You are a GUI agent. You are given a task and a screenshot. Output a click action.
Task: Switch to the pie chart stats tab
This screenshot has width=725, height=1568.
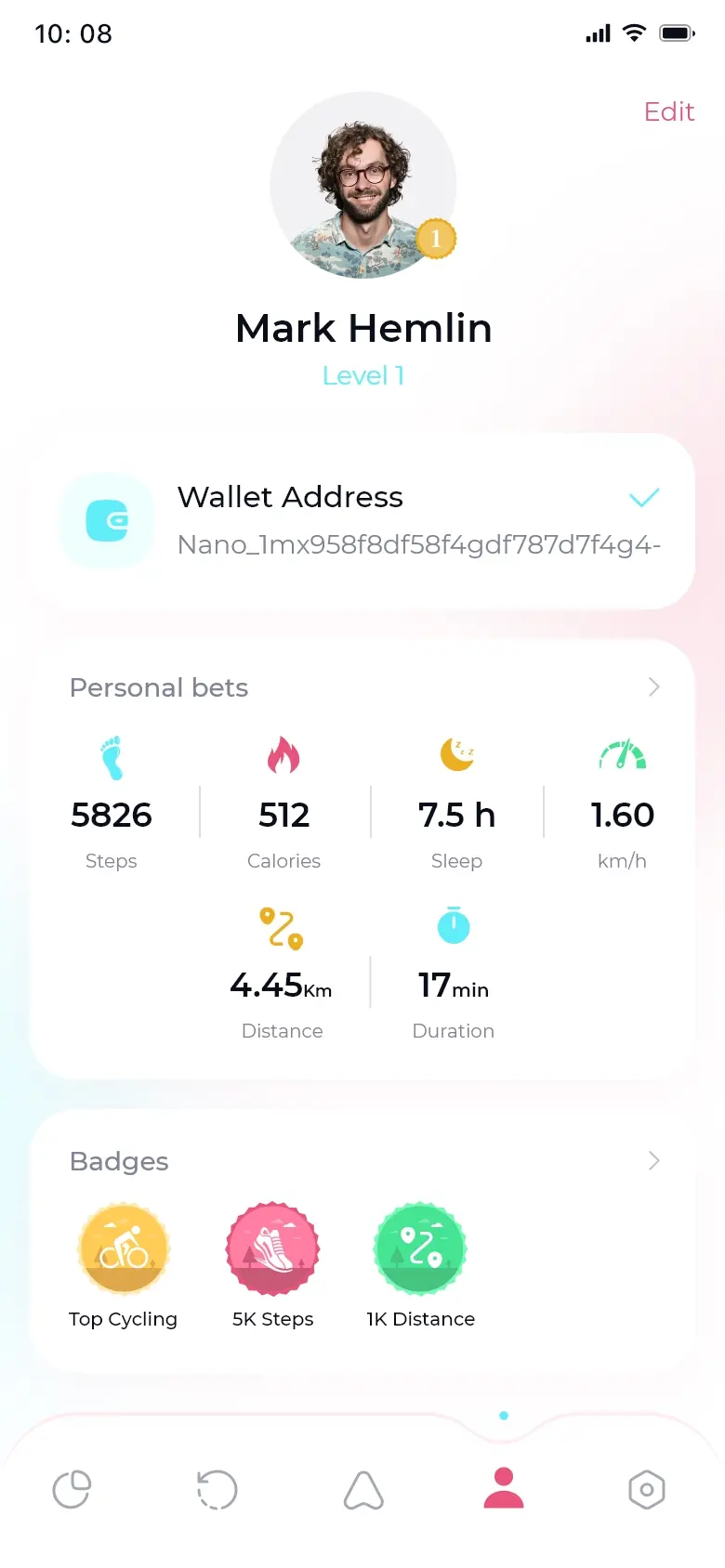72,1490
